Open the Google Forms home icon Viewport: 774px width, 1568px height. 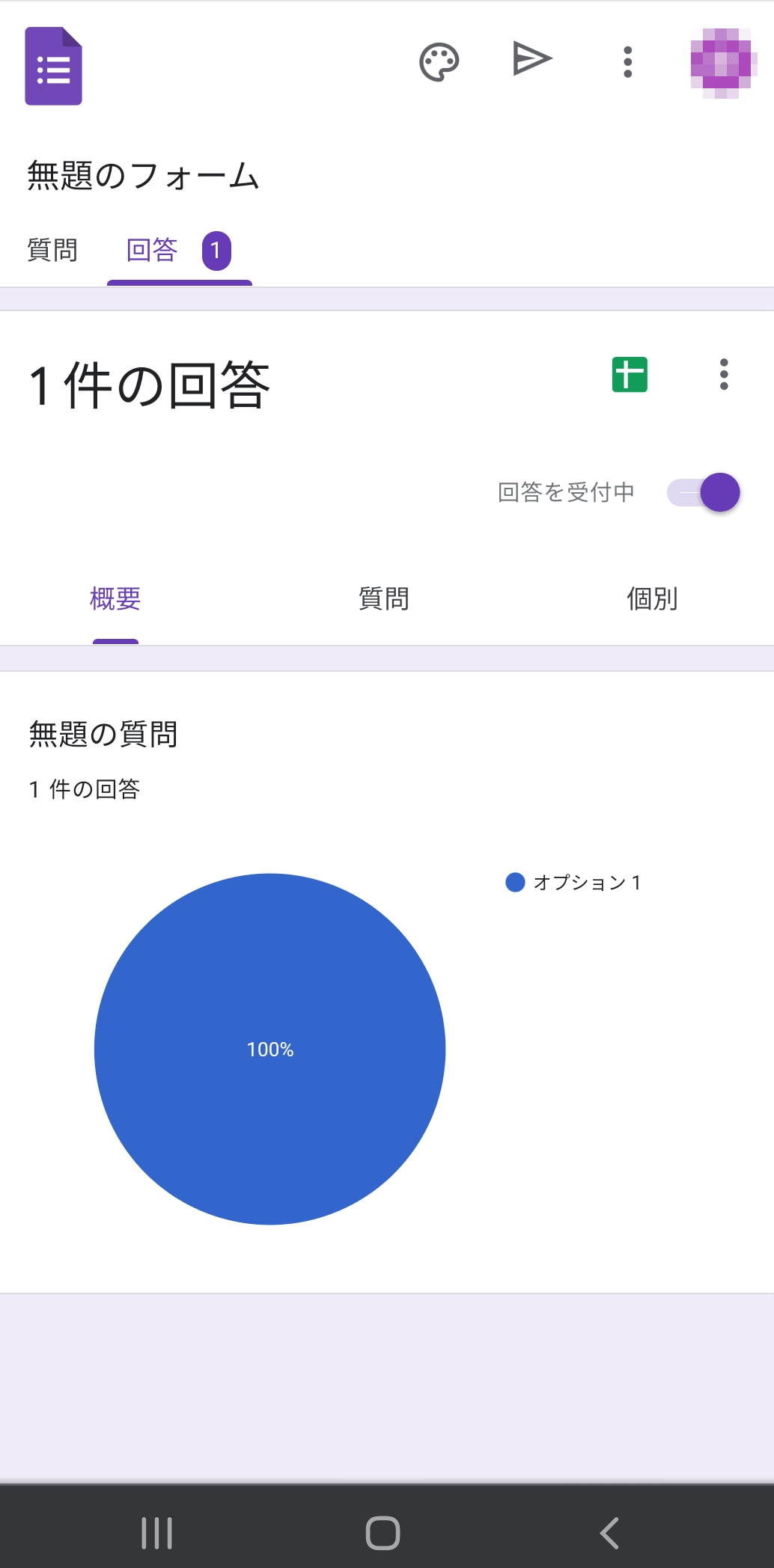click(x=53, y=66)
